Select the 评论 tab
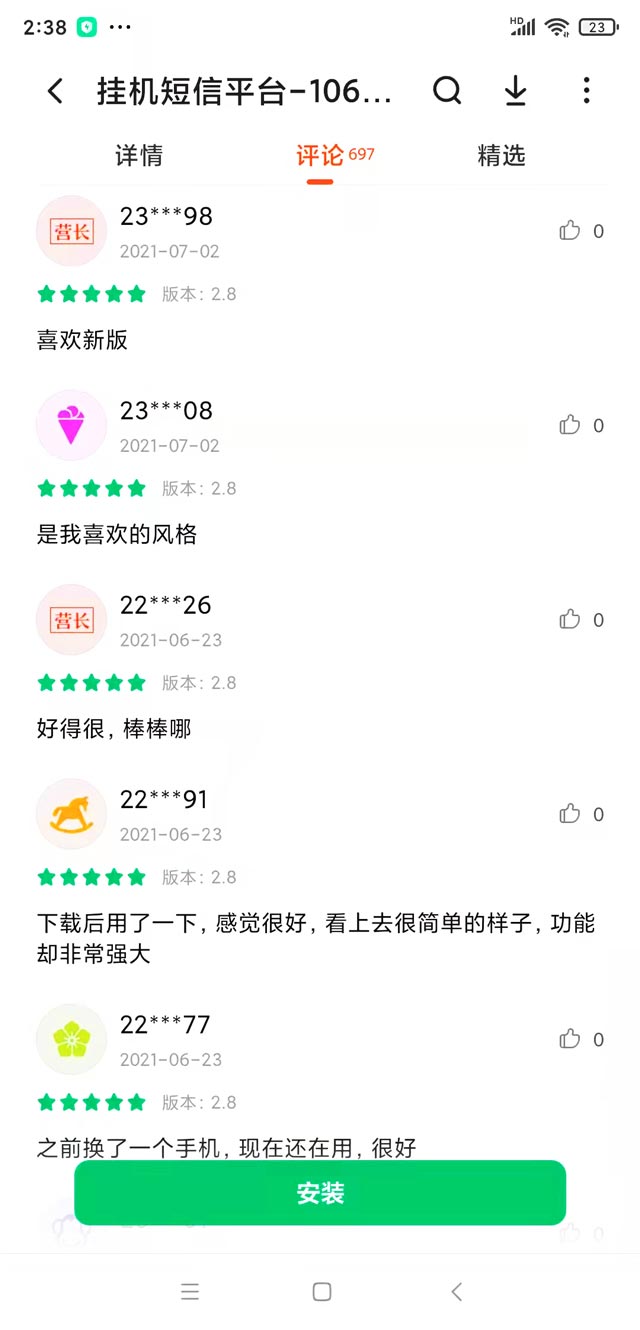This screenshot has width=640, height=1330. pos(321,156)
